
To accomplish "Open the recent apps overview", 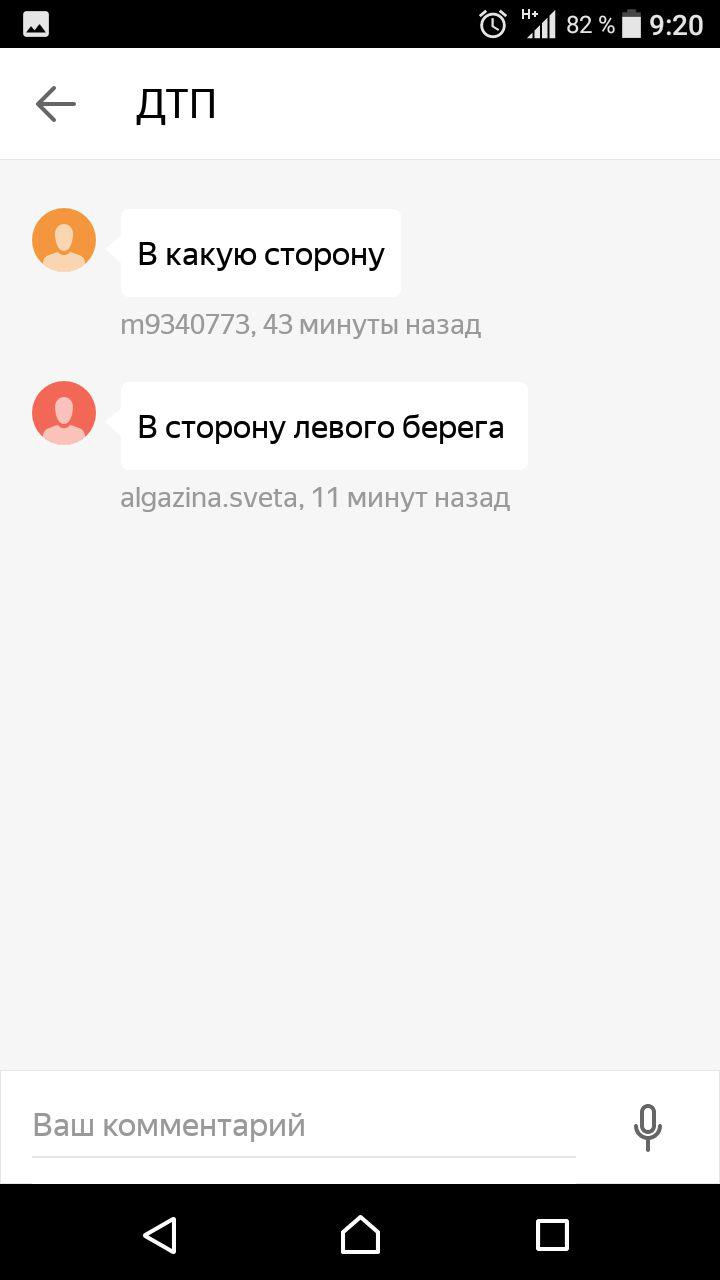I will coord(551,1235).
